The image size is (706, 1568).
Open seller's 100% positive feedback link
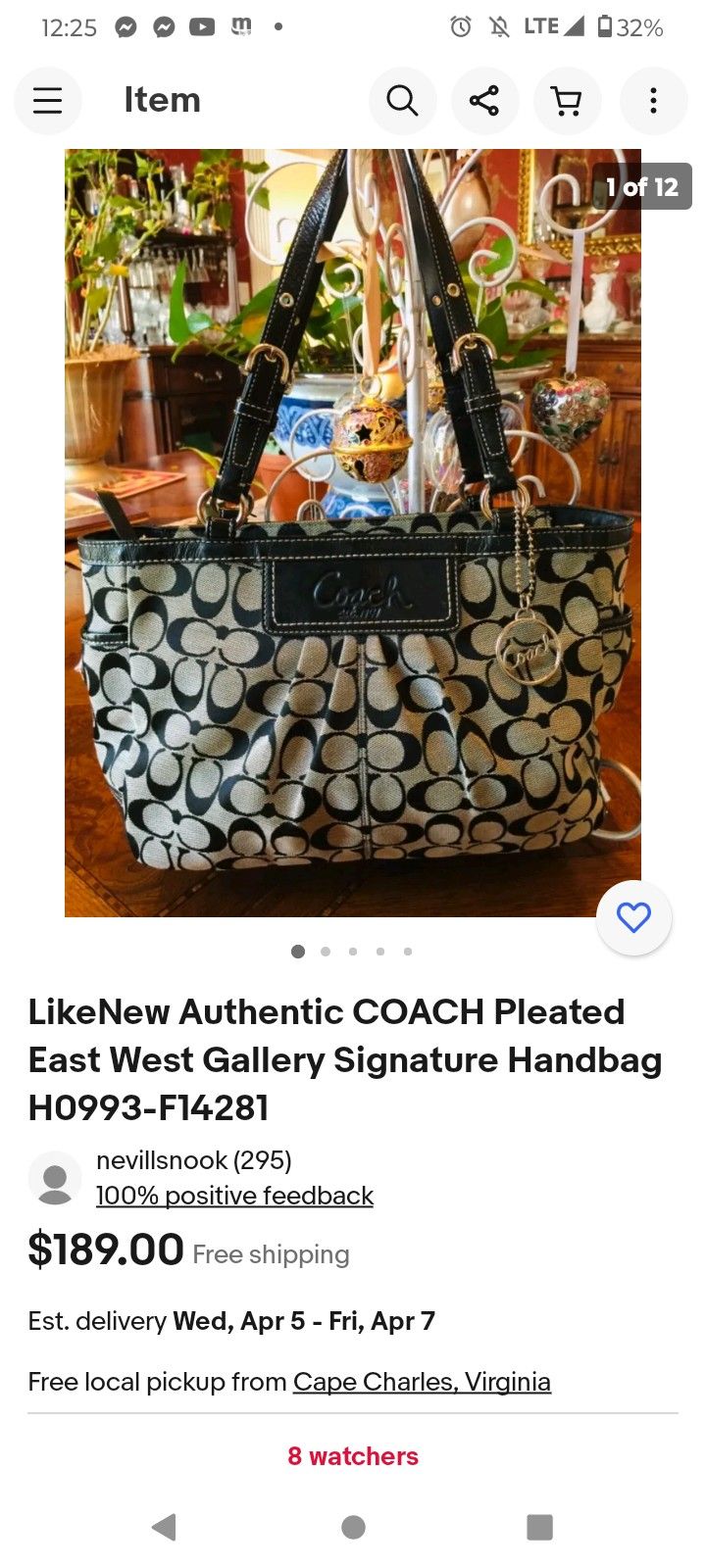pos(234,1195)
